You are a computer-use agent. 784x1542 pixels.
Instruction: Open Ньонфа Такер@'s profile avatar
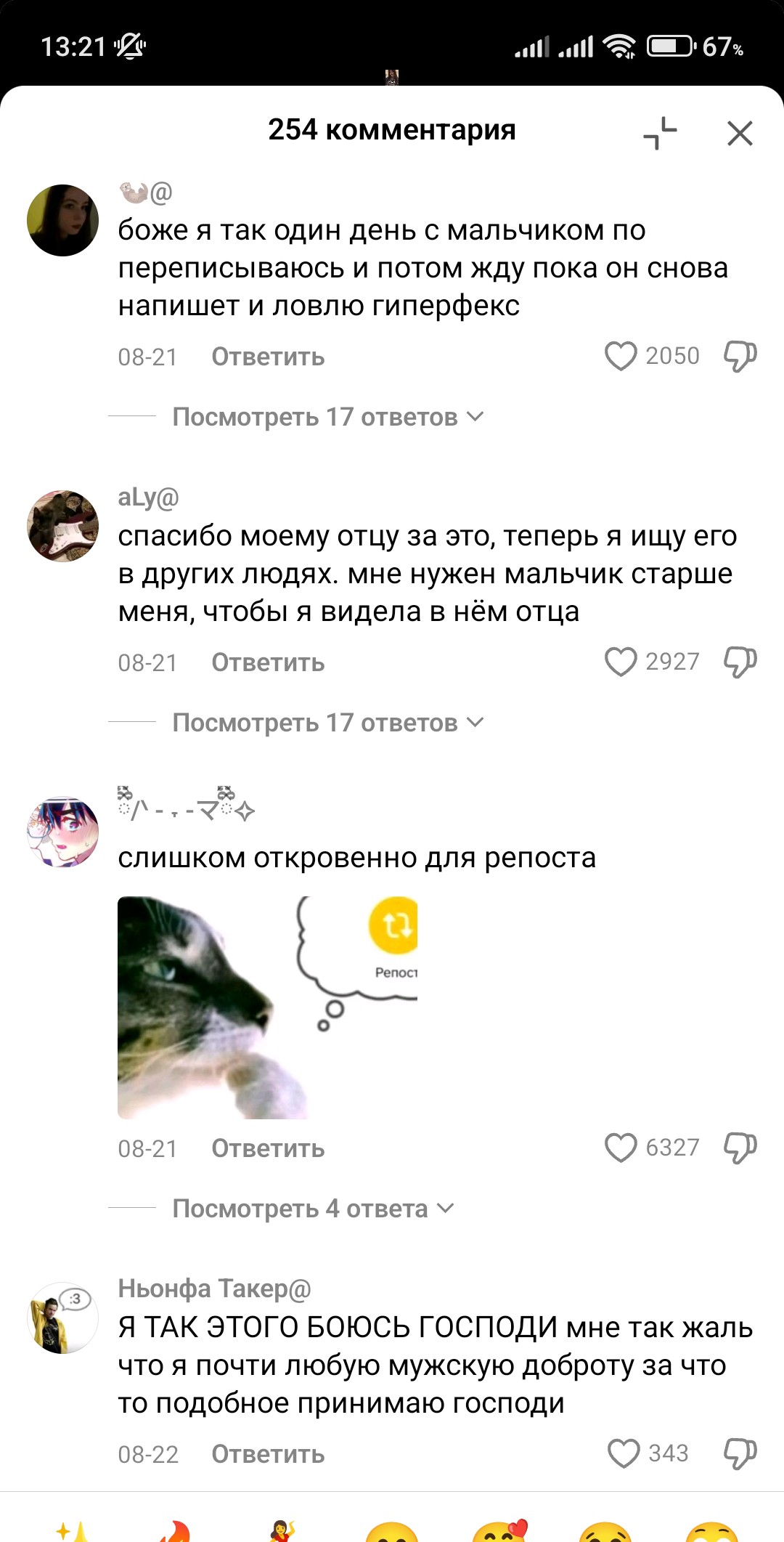[63, 1318]
